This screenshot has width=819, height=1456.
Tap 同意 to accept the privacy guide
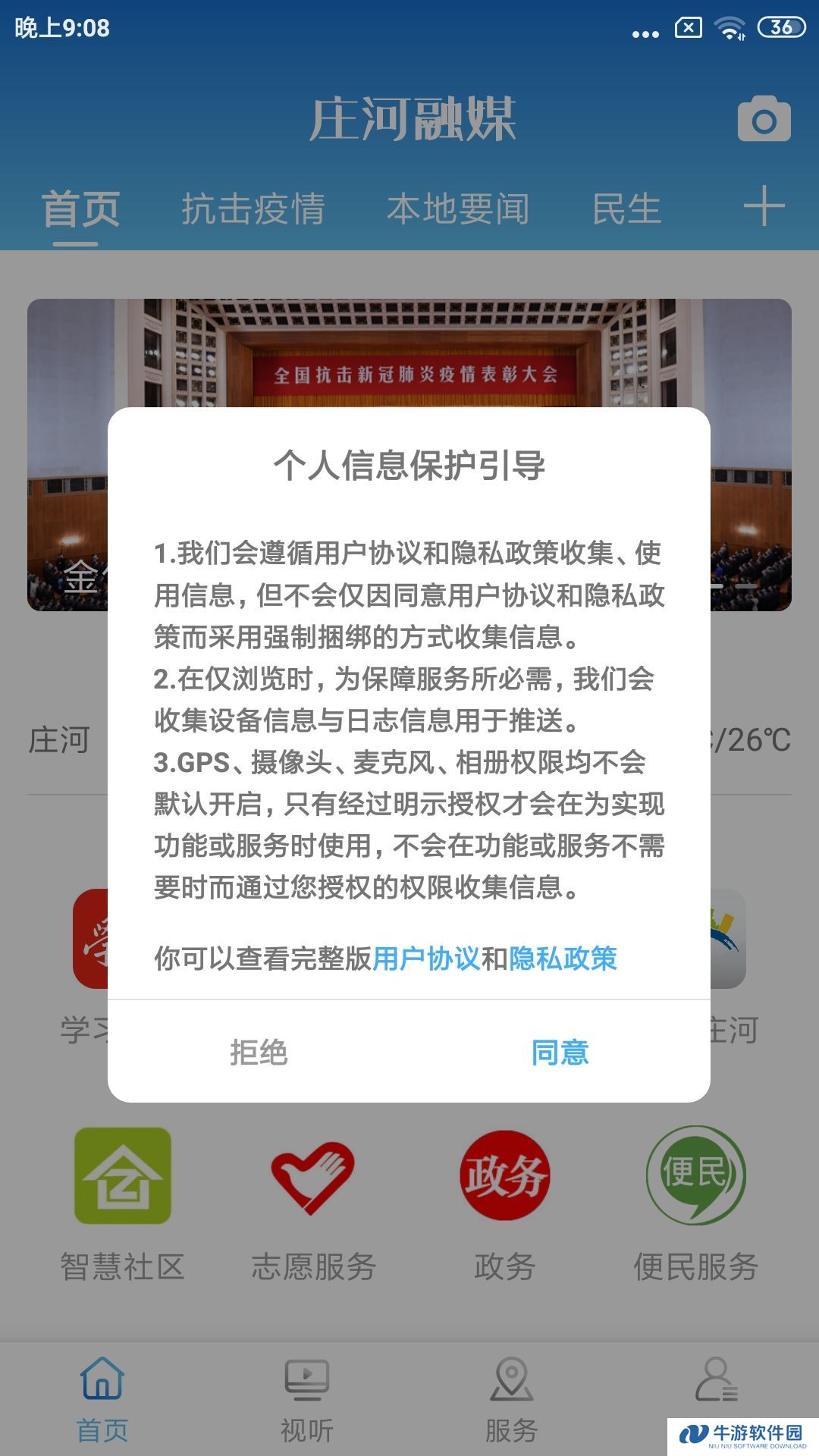pos(560,1052)
